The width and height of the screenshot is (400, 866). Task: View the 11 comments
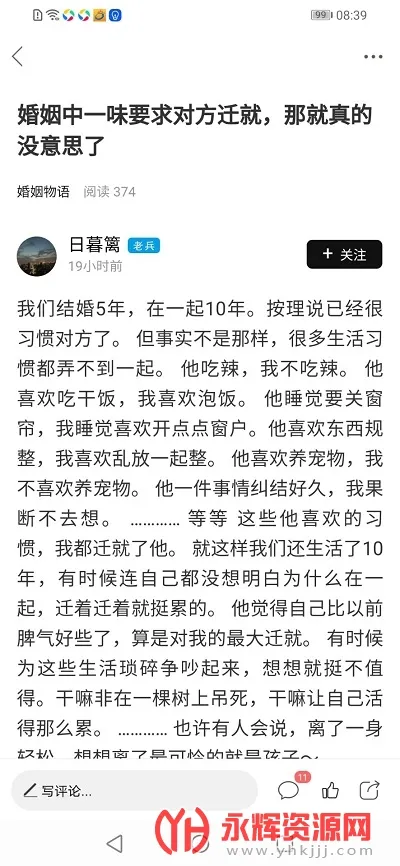(290, 788)
